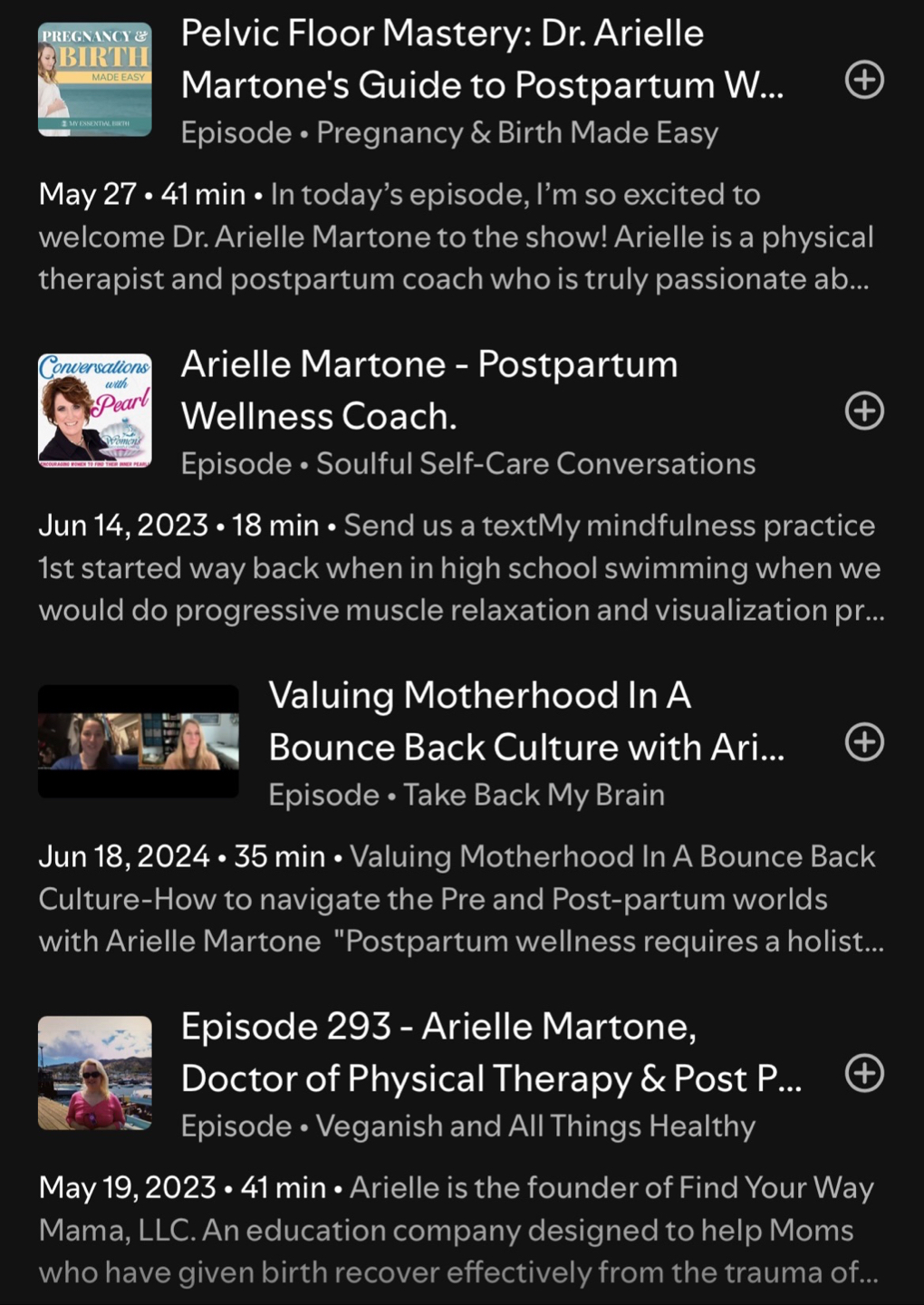Open Valuing Motherhood In A Bounce Back Culture
924x1305 pixels.
tap(525, 721)
